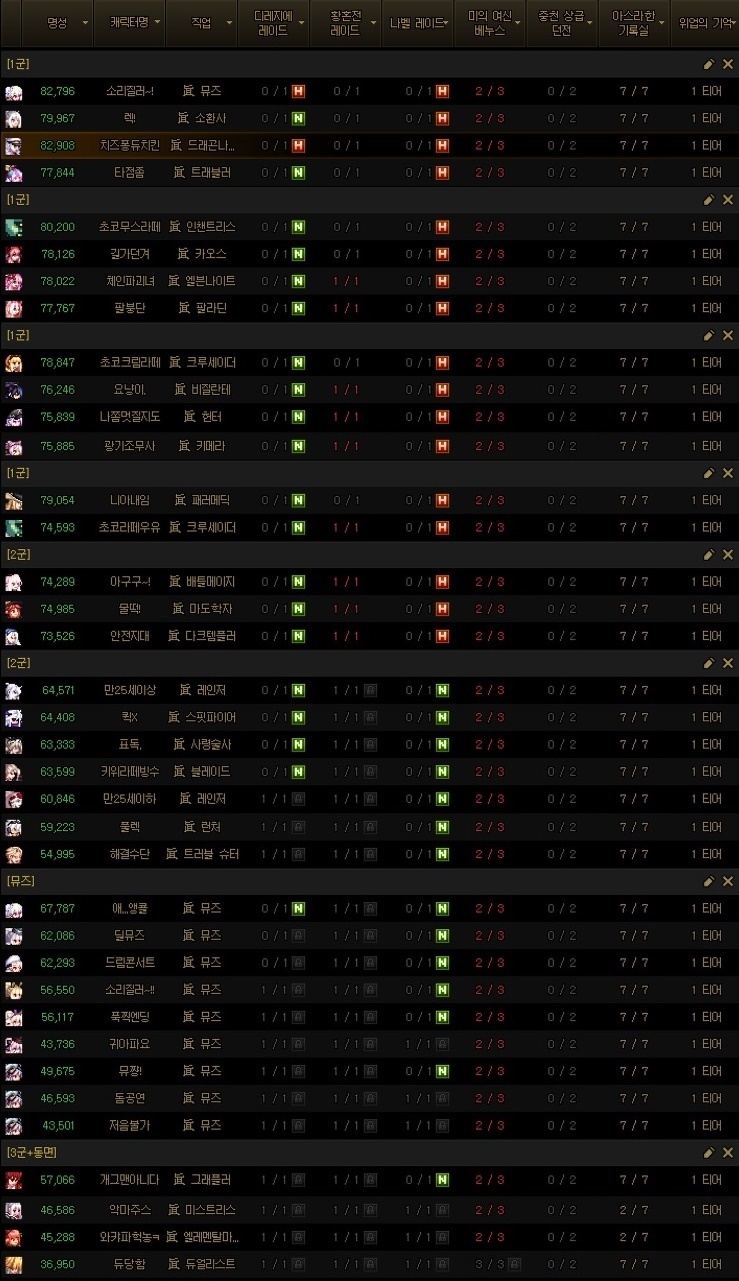Sort by 디레지에 레이드 column
The width and height of the screenshot is (739, 1281).
[273, 22]
